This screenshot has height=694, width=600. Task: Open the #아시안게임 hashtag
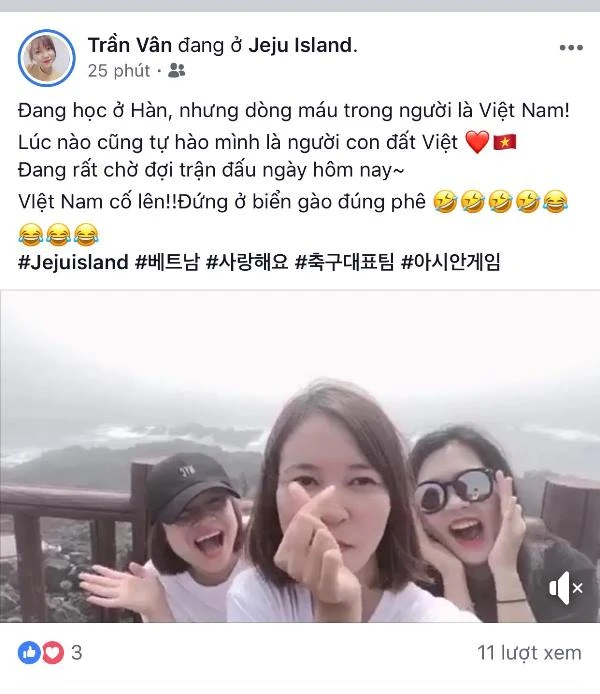pos(450,262)
